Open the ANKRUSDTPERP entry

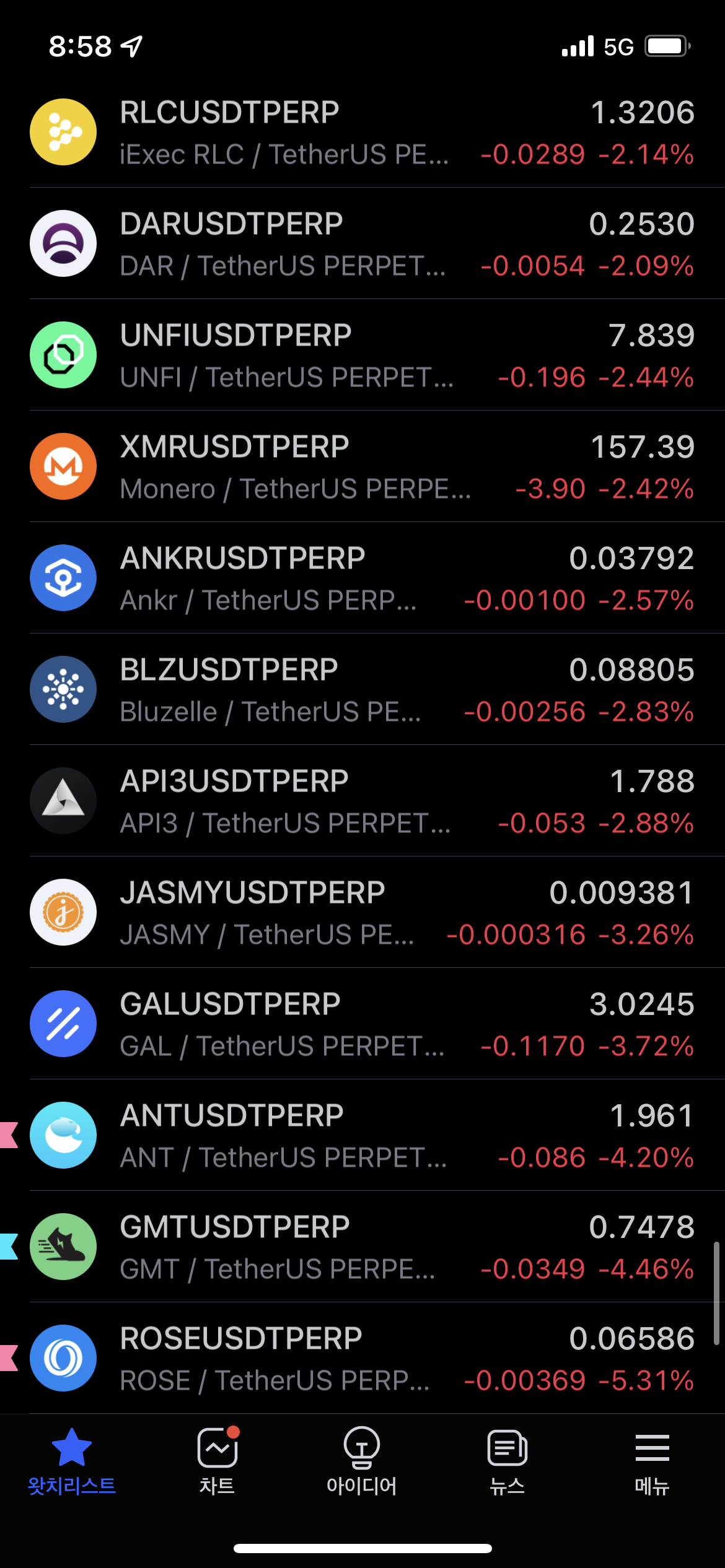click(362, 578)
